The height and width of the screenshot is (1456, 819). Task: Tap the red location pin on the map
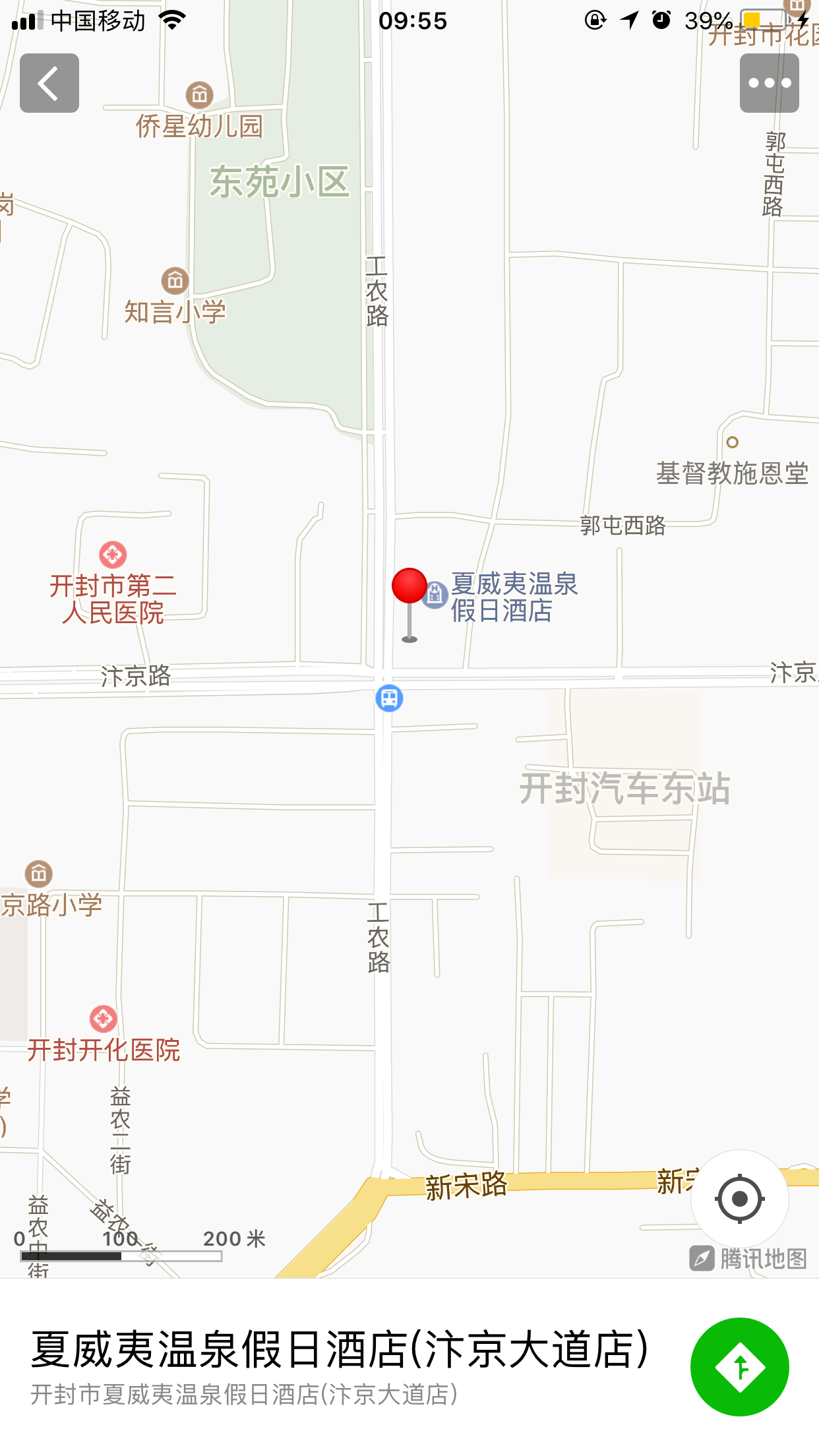[x=409, y=586]
